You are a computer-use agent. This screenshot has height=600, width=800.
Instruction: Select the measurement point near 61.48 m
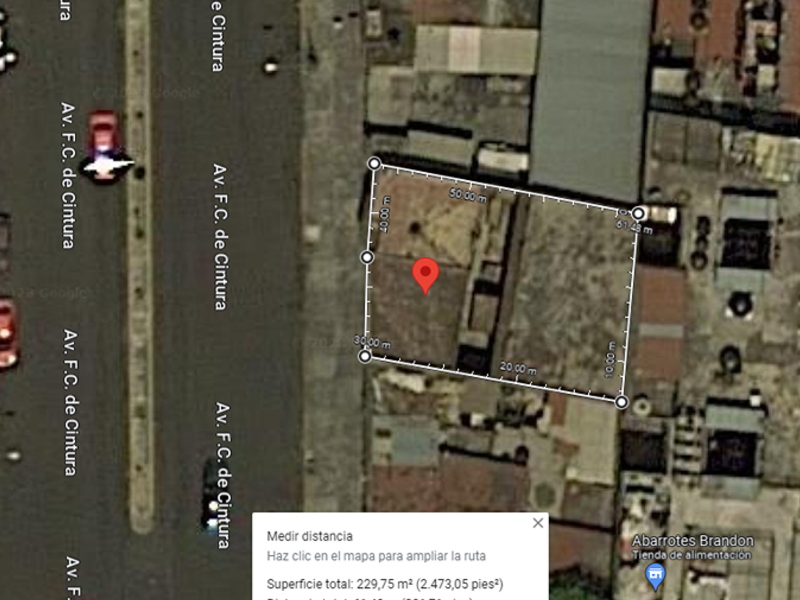(638, 213)
